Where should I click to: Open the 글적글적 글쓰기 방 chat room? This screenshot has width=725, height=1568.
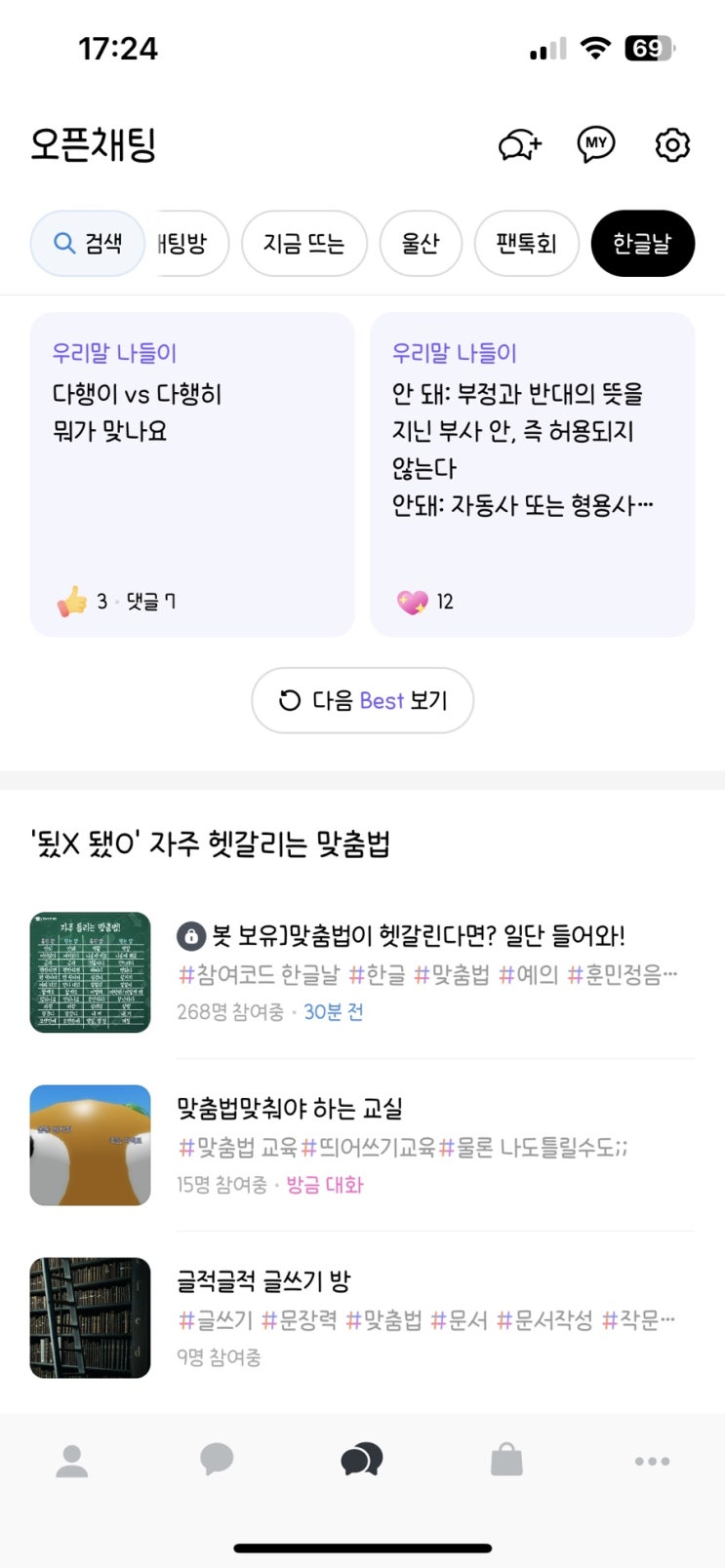(400, 1317)
